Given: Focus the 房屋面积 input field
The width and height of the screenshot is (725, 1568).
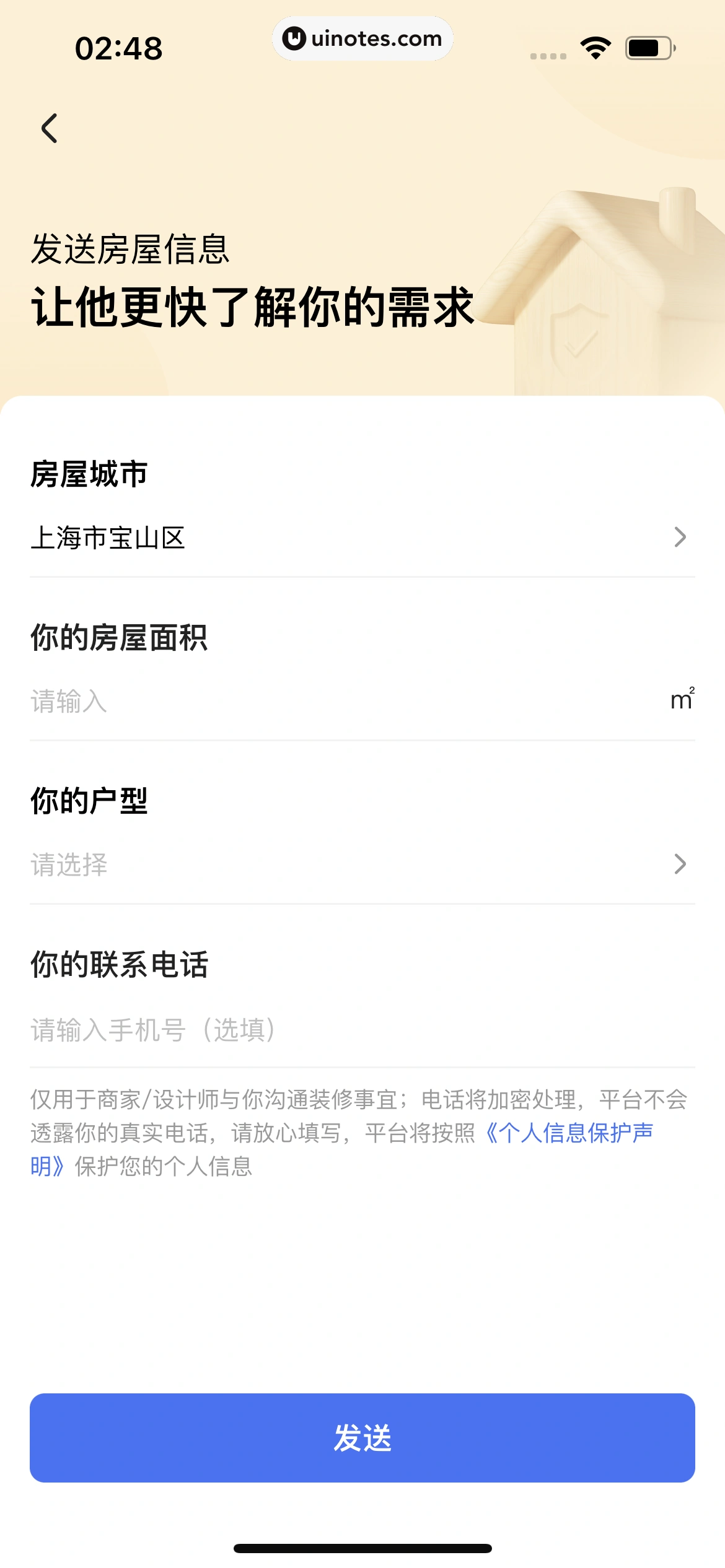Looking at the screenshot, I should [248, 702].
